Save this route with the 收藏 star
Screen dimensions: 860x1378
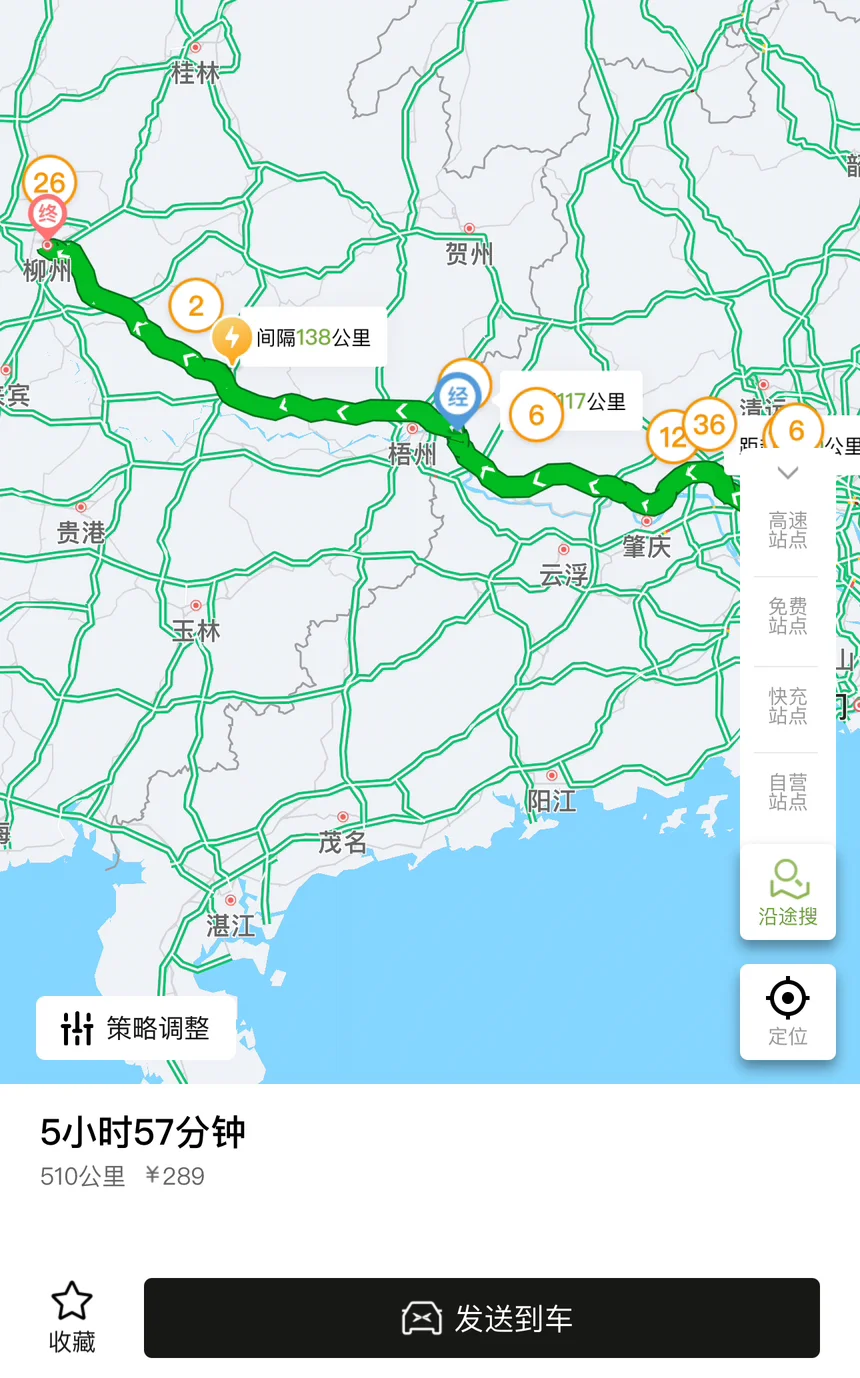tap(72, 1318)
